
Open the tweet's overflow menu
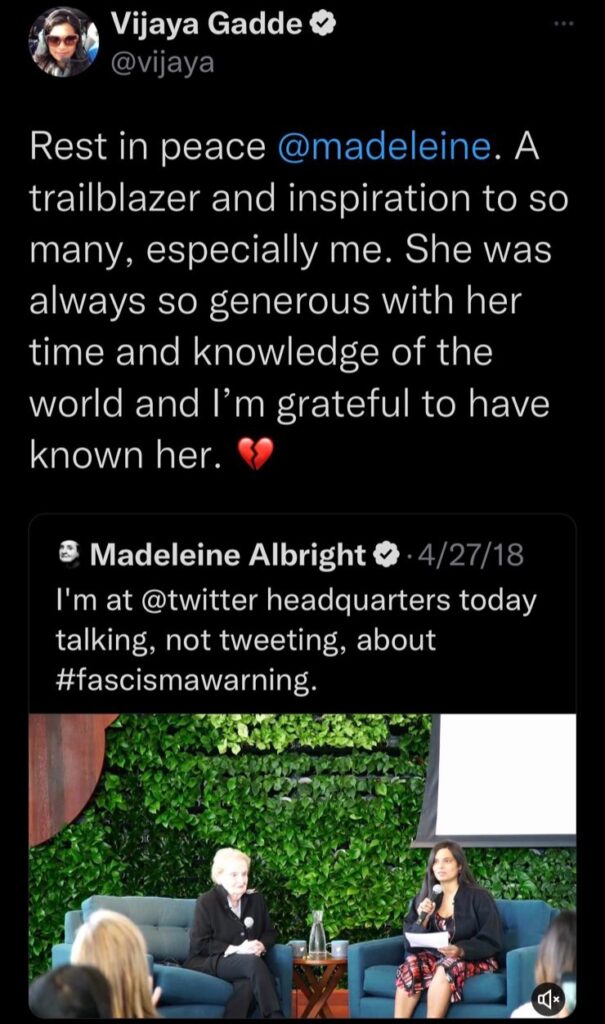pyautogui.click(x=564, y=24)
